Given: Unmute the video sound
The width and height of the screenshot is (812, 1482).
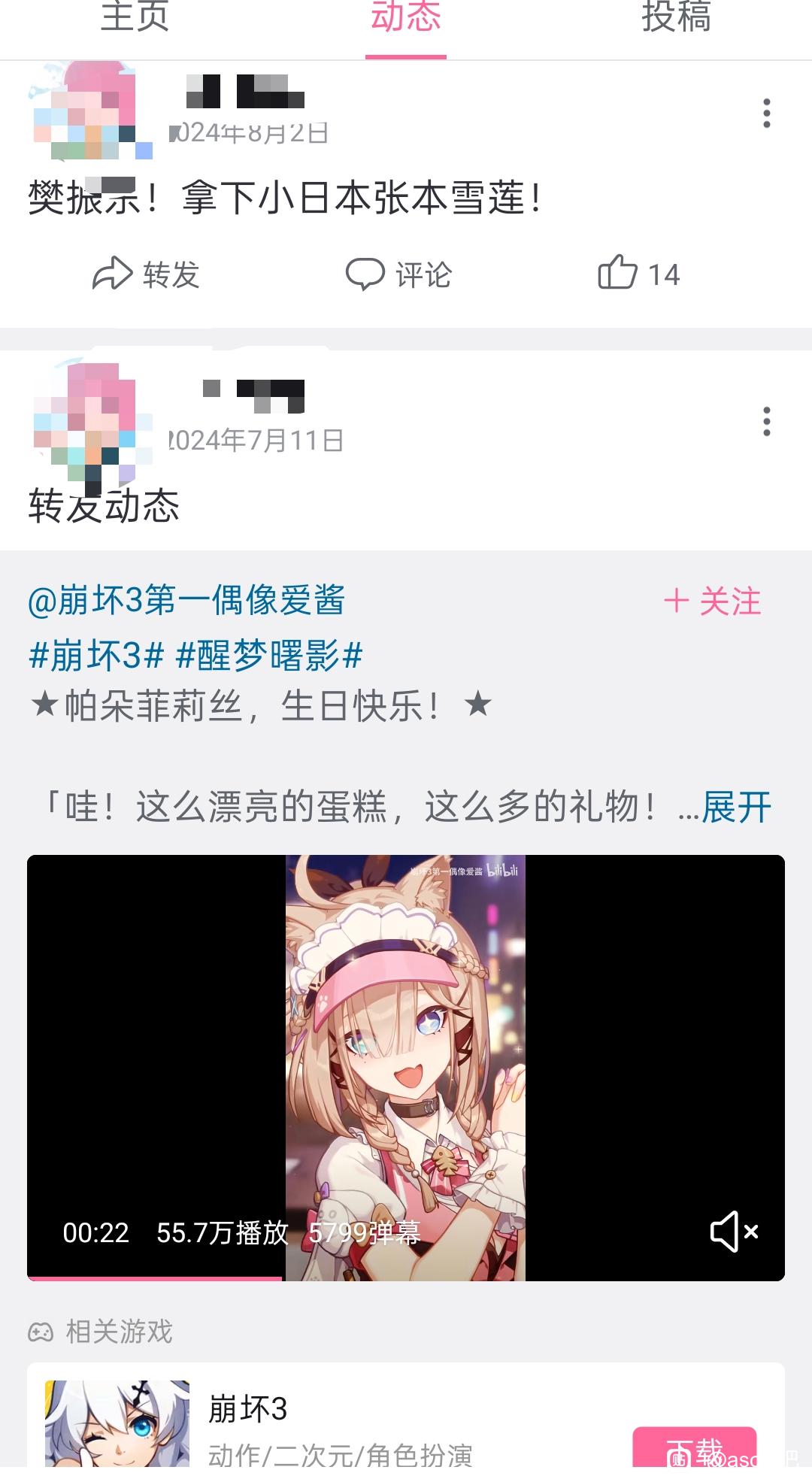Looking at the screenshot, I should tap(734, 1232).
